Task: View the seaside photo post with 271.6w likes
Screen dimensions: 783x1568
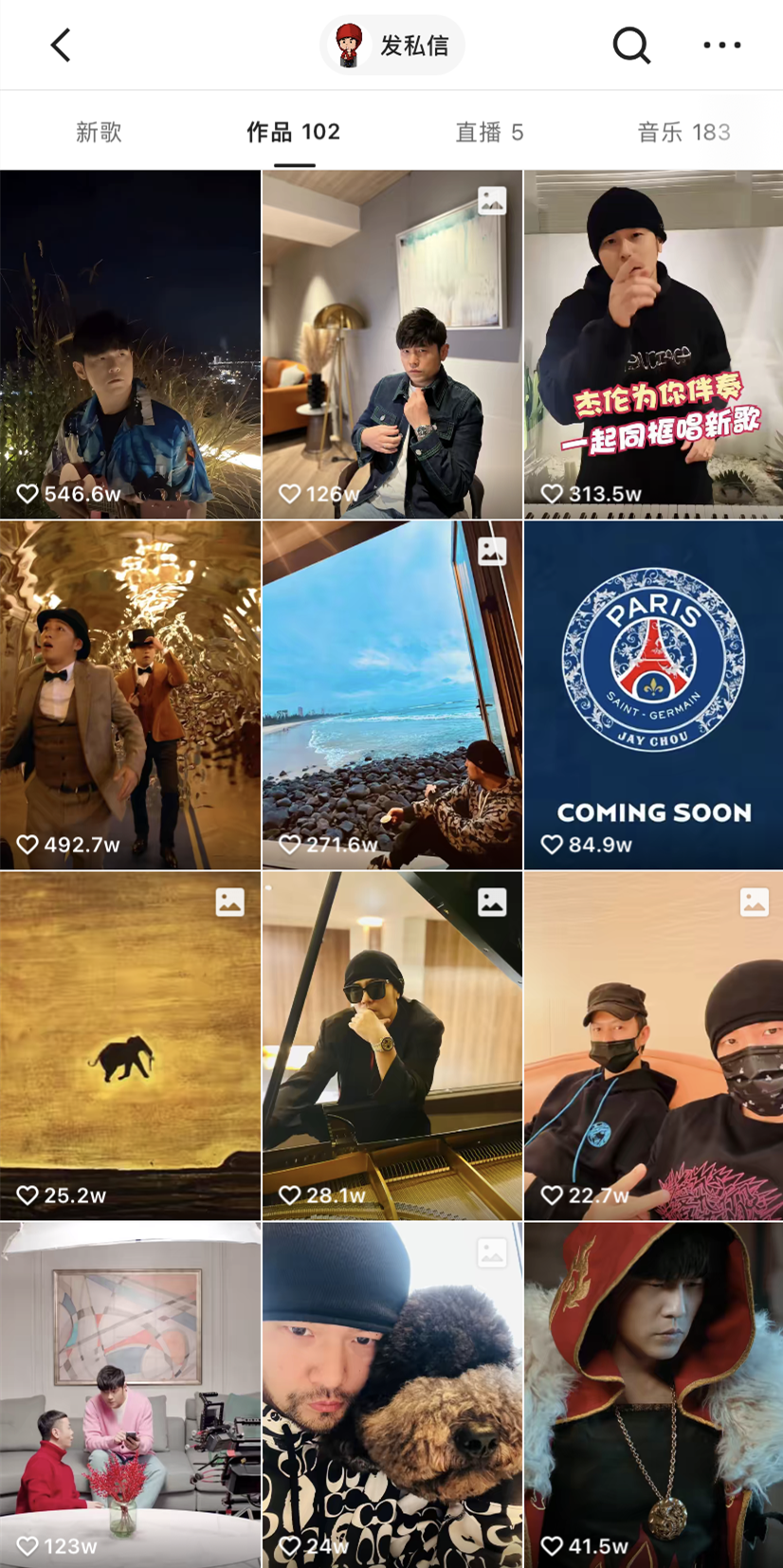Action: (x=391, y=695)
